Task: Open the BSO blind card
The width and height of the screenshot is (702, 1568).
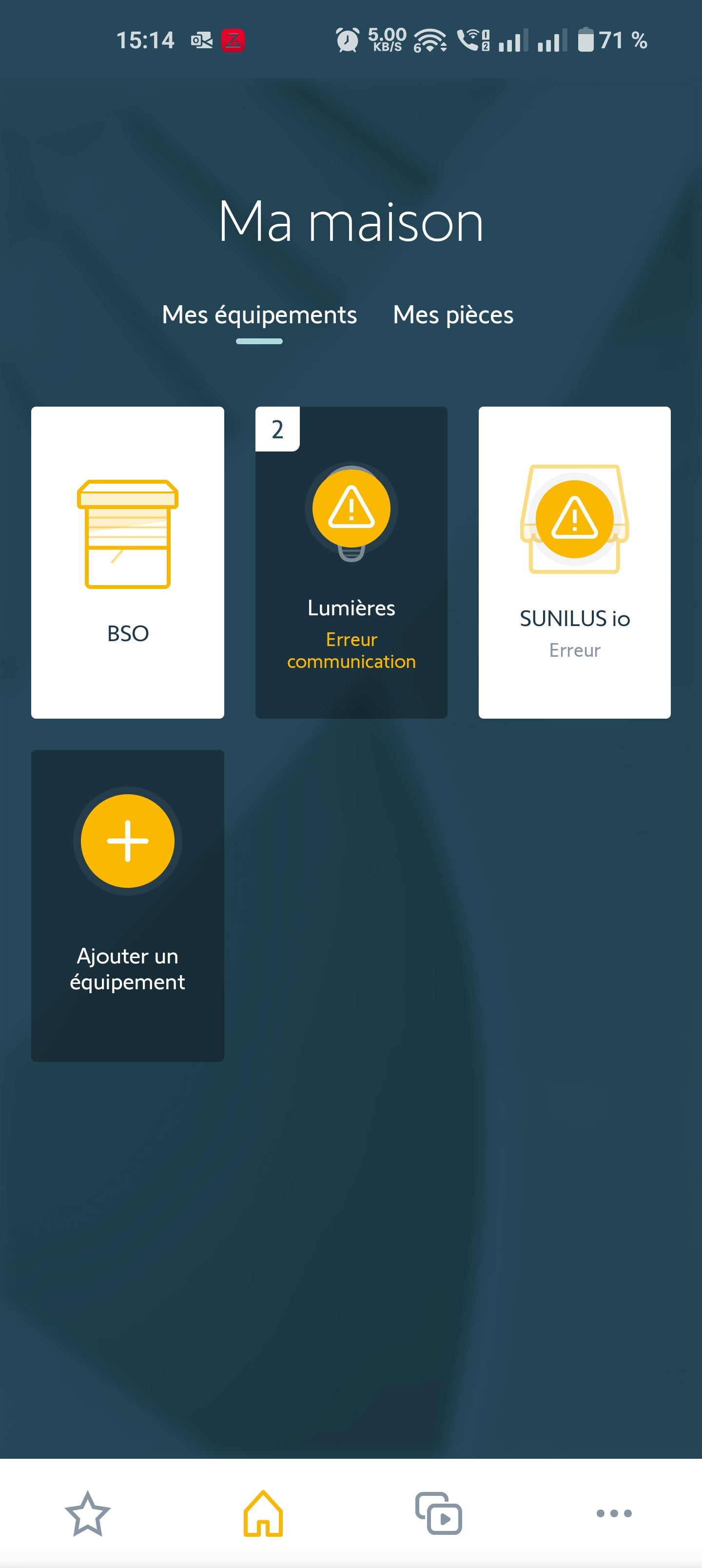Action: click(127, 562)
